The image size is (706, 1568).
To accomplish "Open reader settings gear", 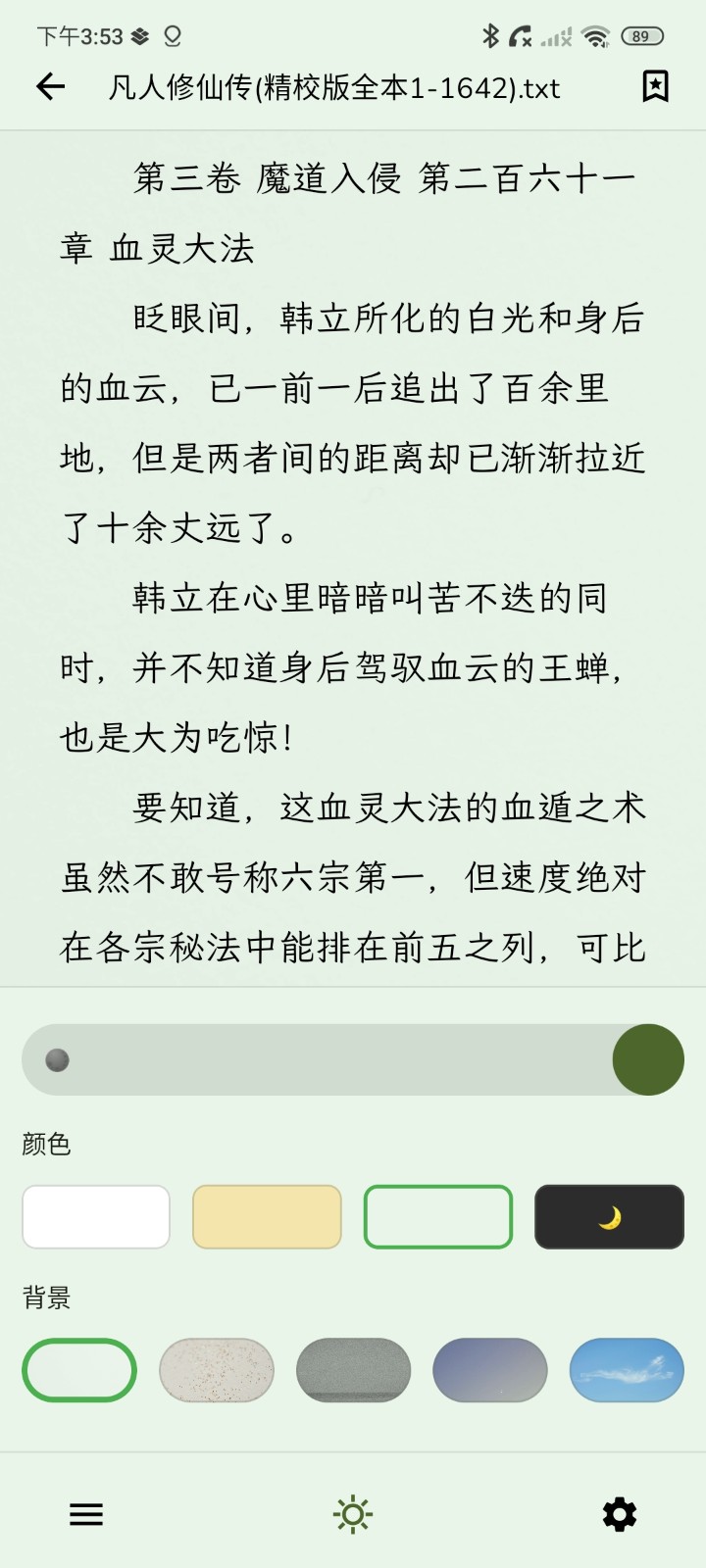I will [x=620, y=1515].
